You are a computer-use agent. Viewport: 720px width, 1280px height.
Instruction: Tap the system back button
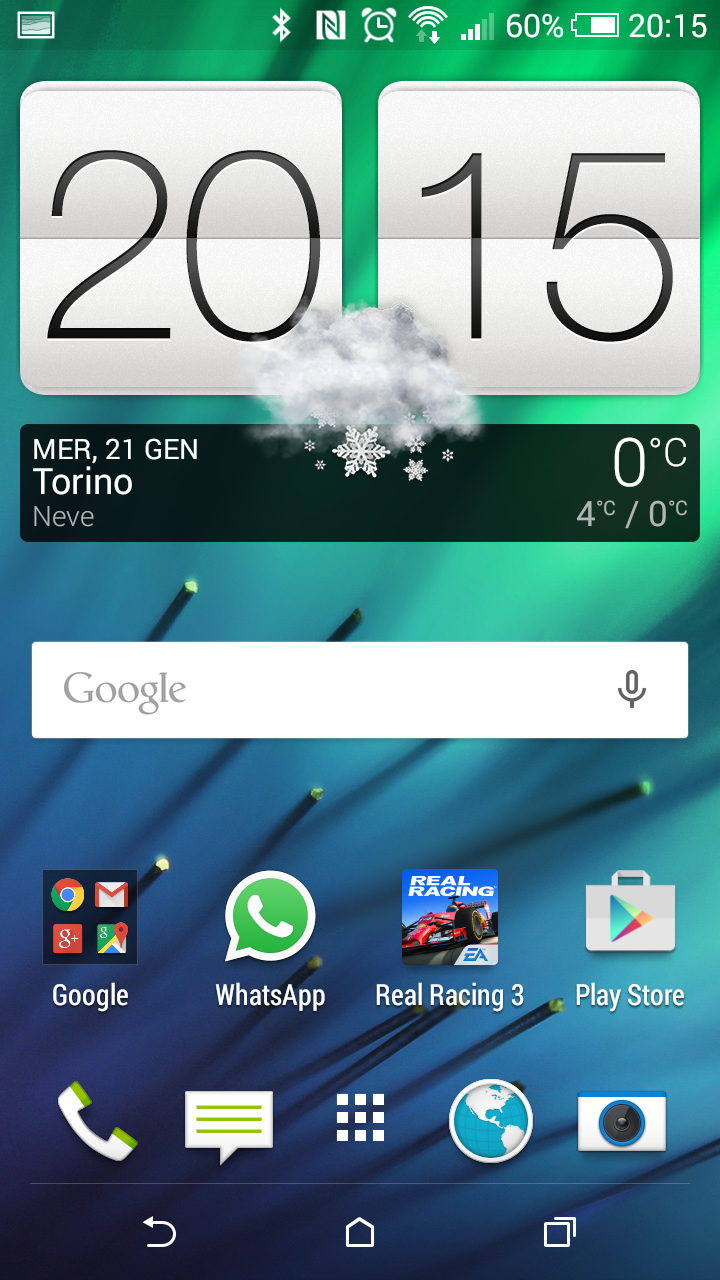coord(159,1232)
